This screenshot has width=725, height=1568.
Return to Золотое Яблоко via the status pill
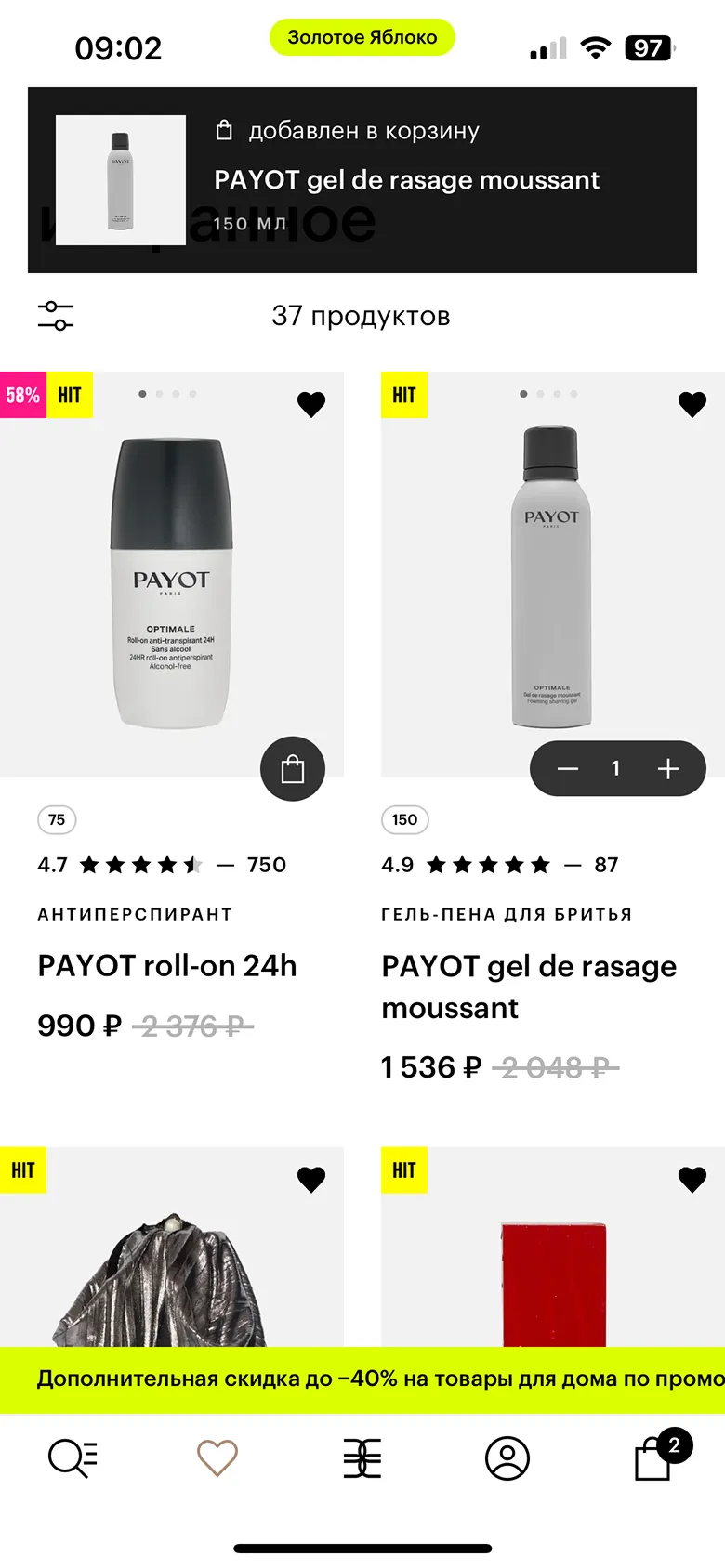[x=362, y=37]
